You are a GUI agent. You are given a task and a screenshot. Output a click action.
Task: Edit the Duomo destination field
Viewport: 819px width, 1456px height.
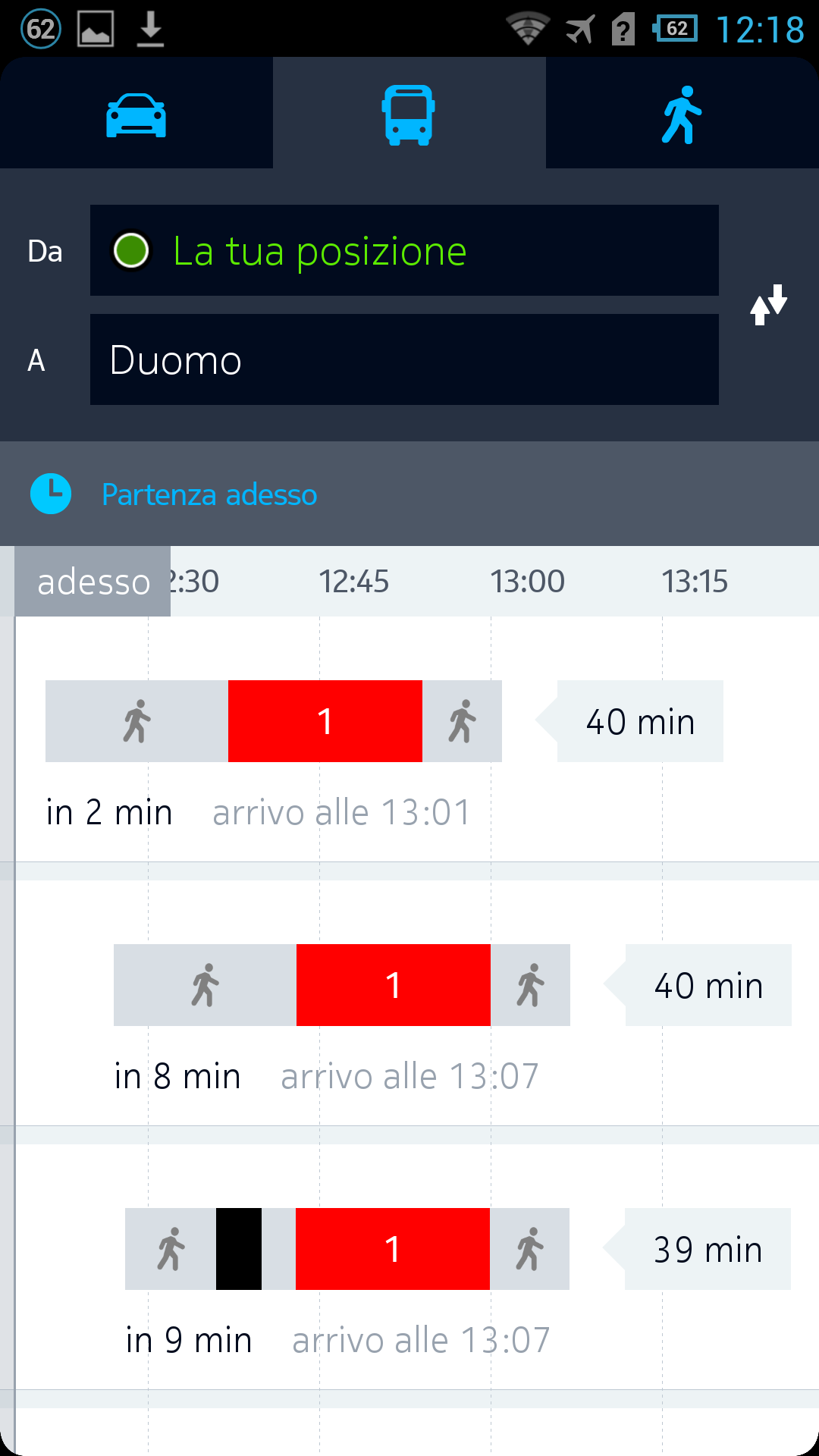pyautogui.click(x=404, y=359)
